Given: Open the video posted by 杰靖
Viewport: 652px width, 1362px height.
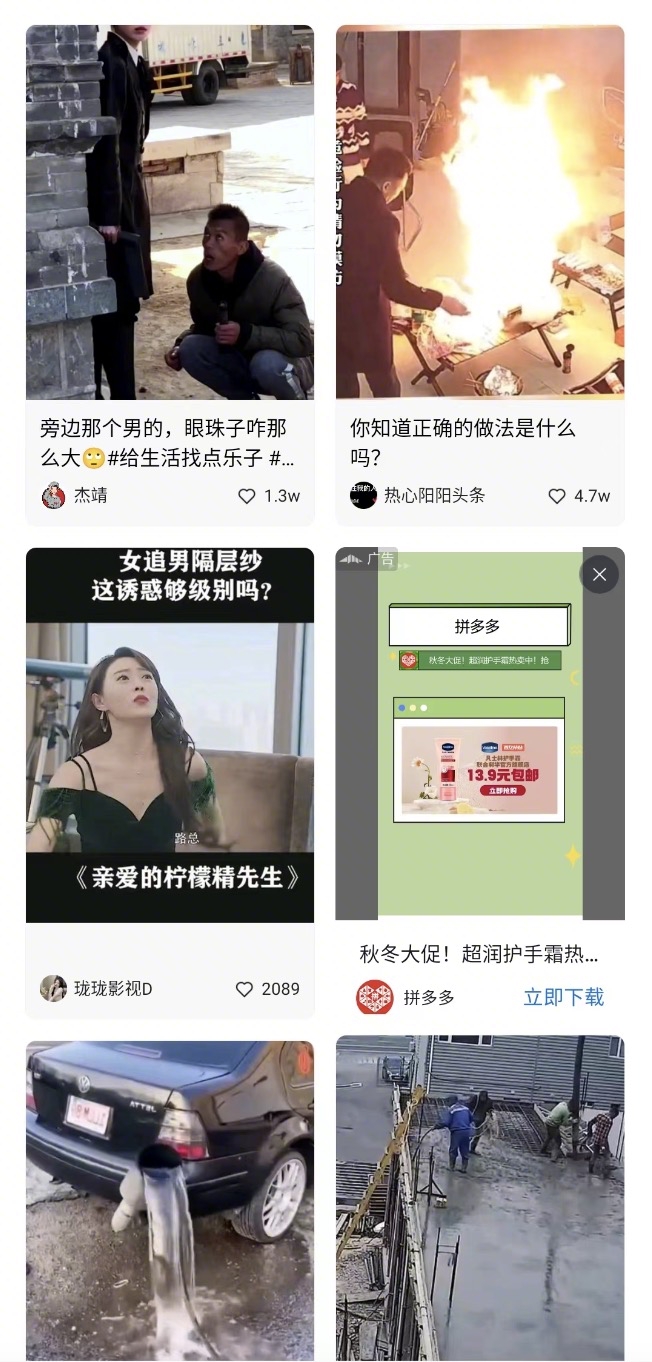Looking at the screenshot, I should coord(170,212).
